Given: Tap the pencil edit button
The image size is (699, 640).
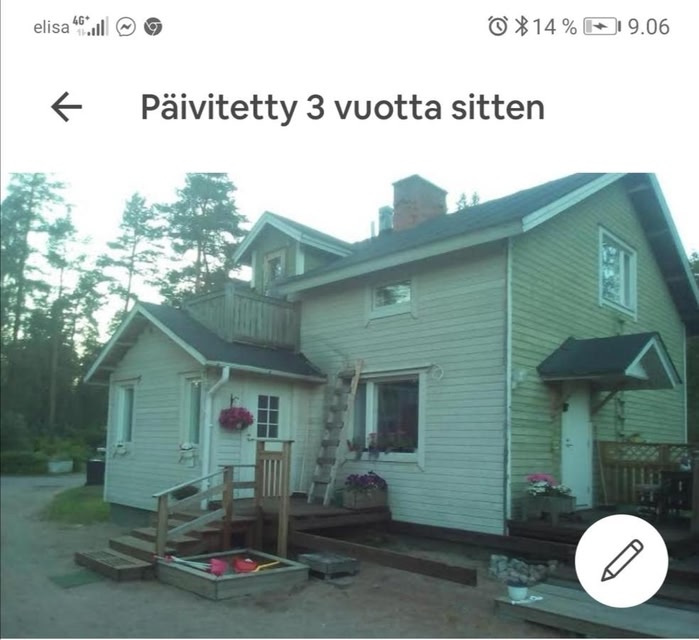Looking at the screenshot, I should click(x=621, y=561).
